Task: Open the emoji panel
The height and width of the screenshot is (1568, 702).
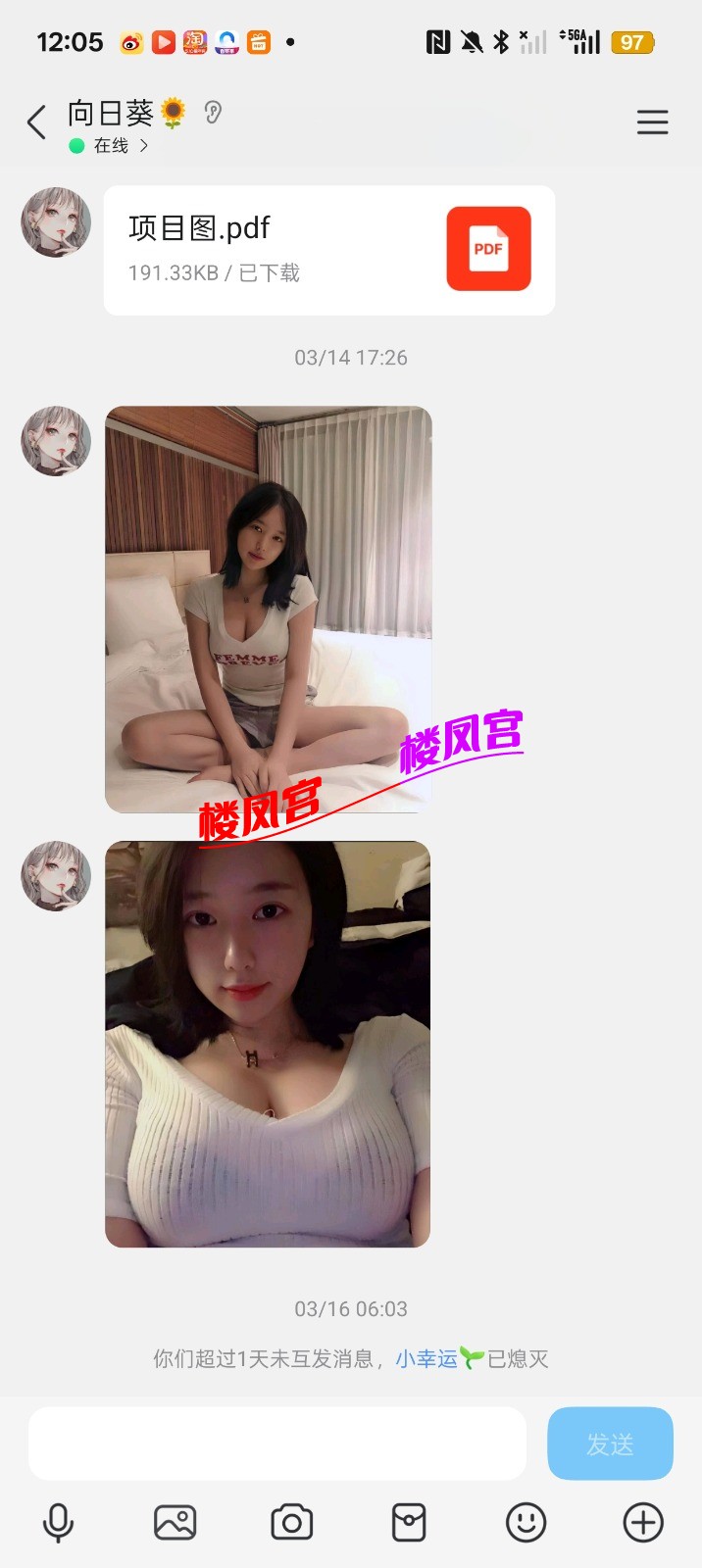Action: [526, 1523]
